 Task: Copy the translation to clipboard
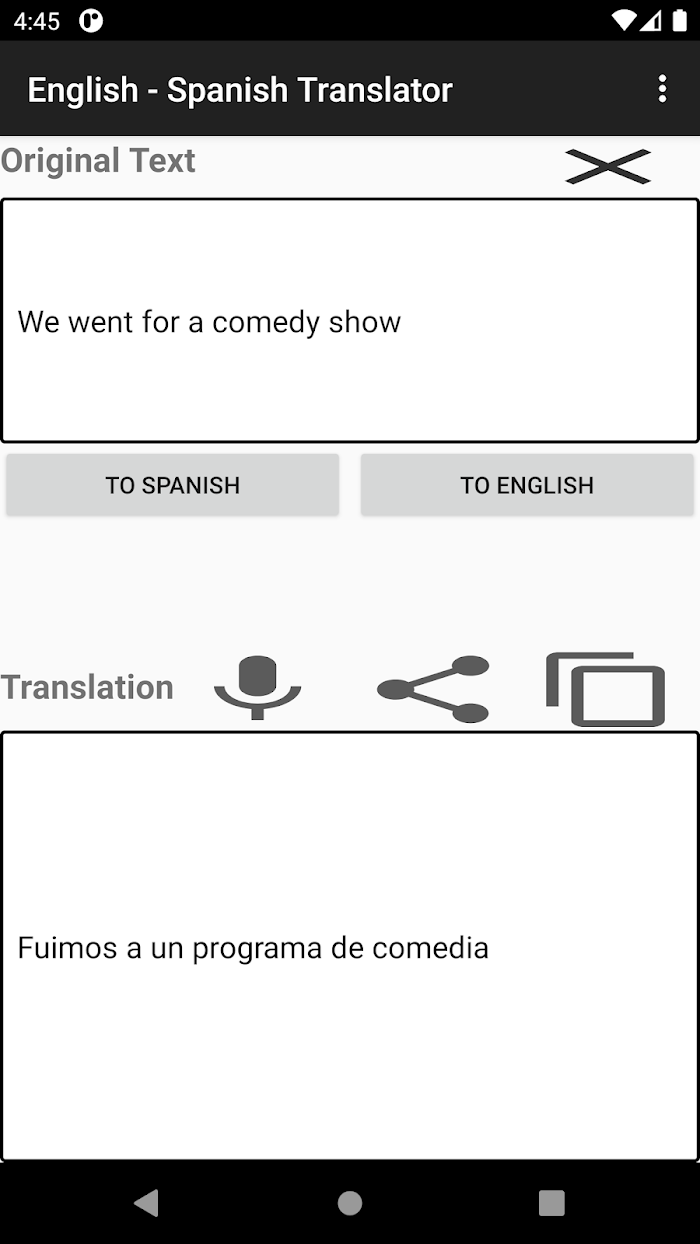tap(606, 689)
